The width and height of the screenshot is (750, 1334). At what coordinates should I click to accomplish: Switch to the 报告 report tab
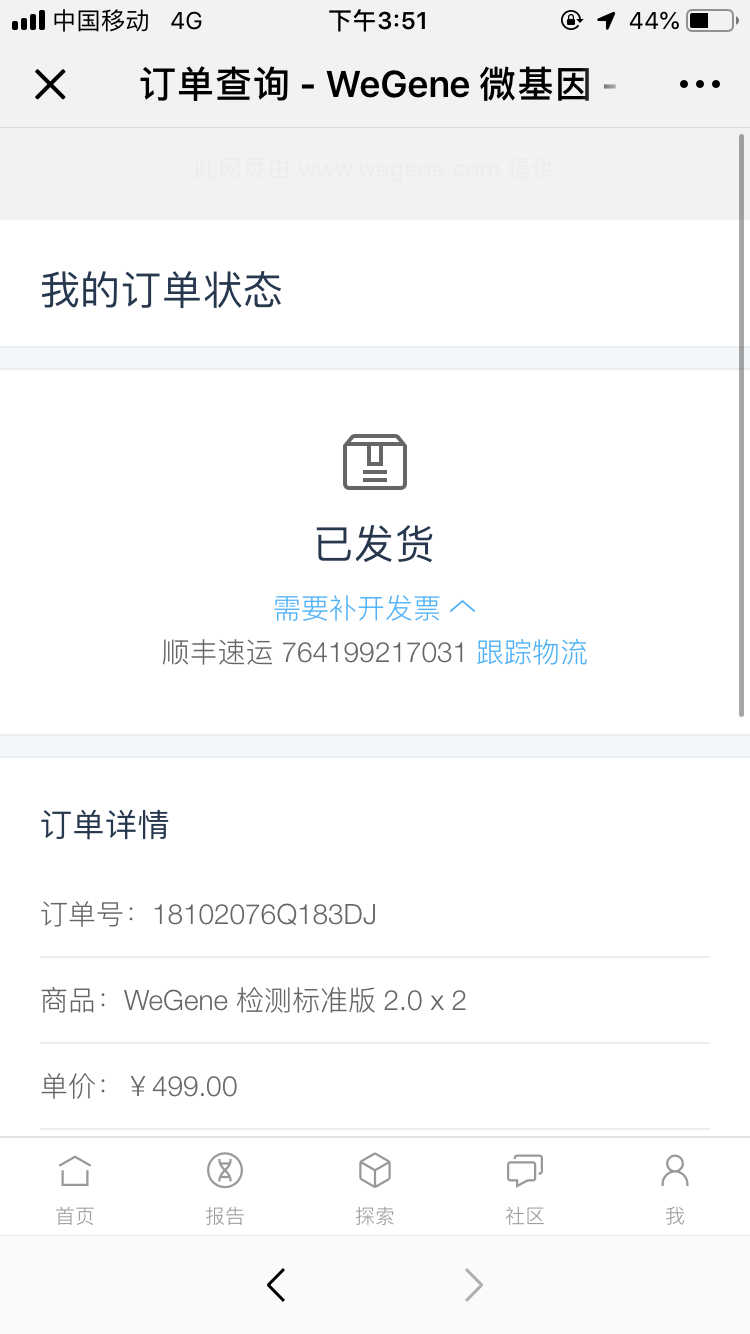pos(225,1188)
